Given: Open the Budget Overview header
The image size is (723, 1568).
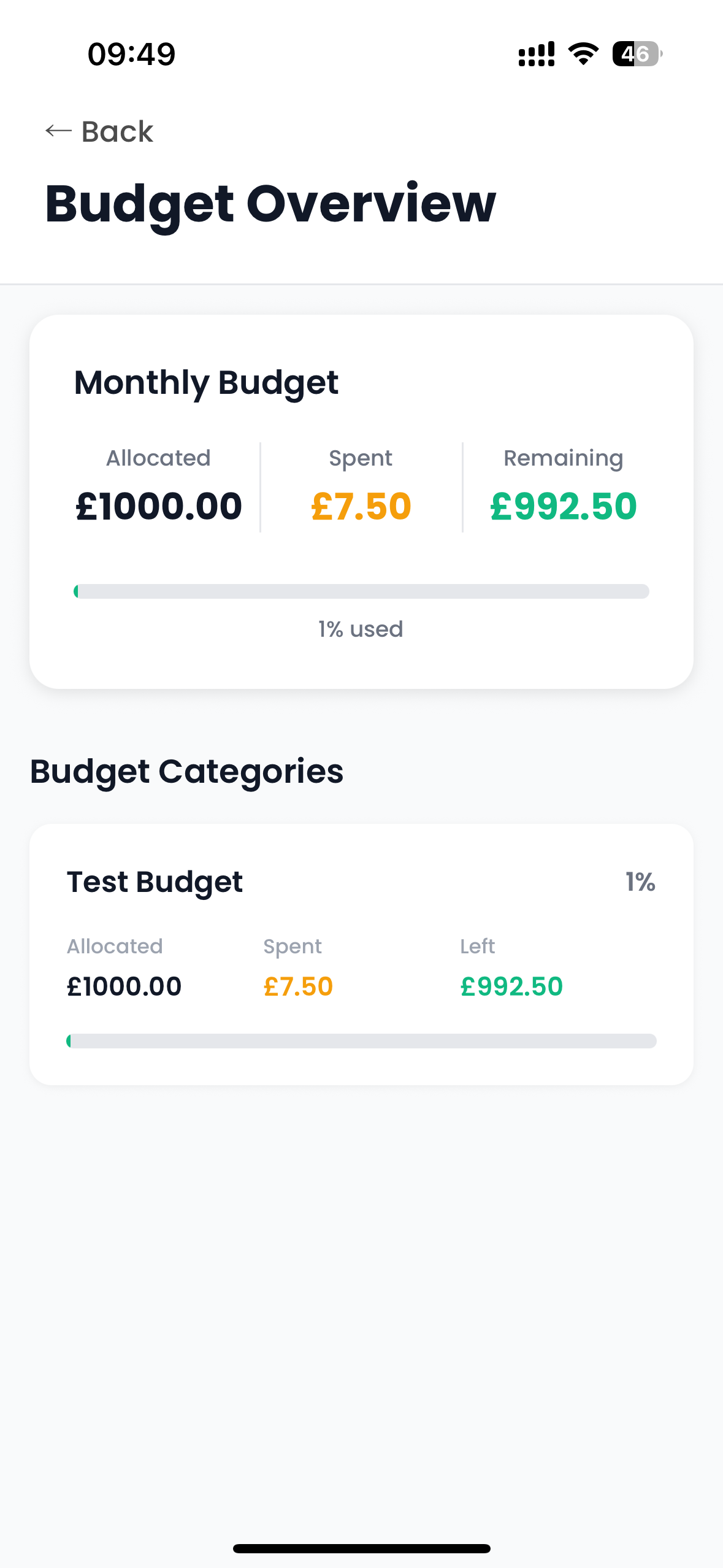Looking at the screenshot, I should pyautogui.click(x=270, y=202).
